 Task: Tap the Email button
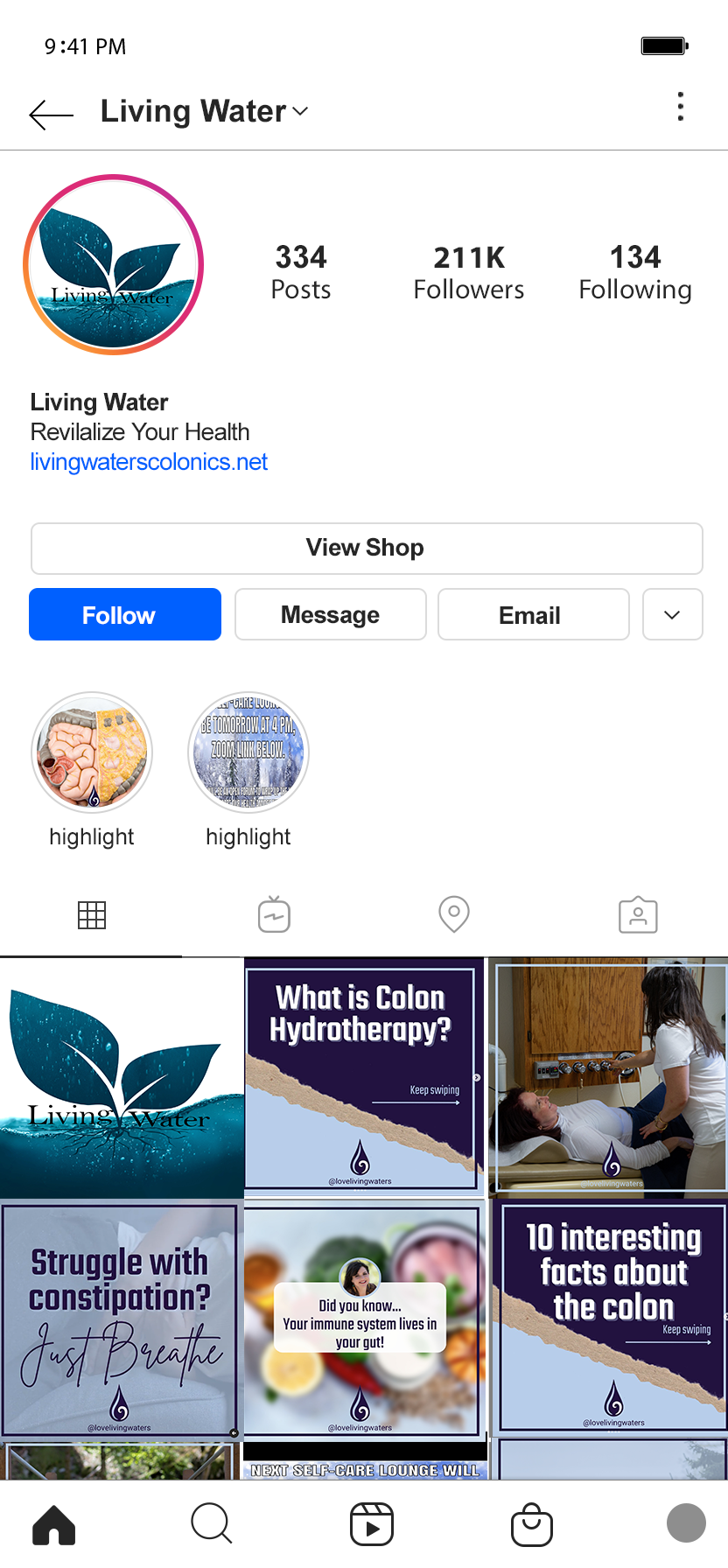coord(533,614)
